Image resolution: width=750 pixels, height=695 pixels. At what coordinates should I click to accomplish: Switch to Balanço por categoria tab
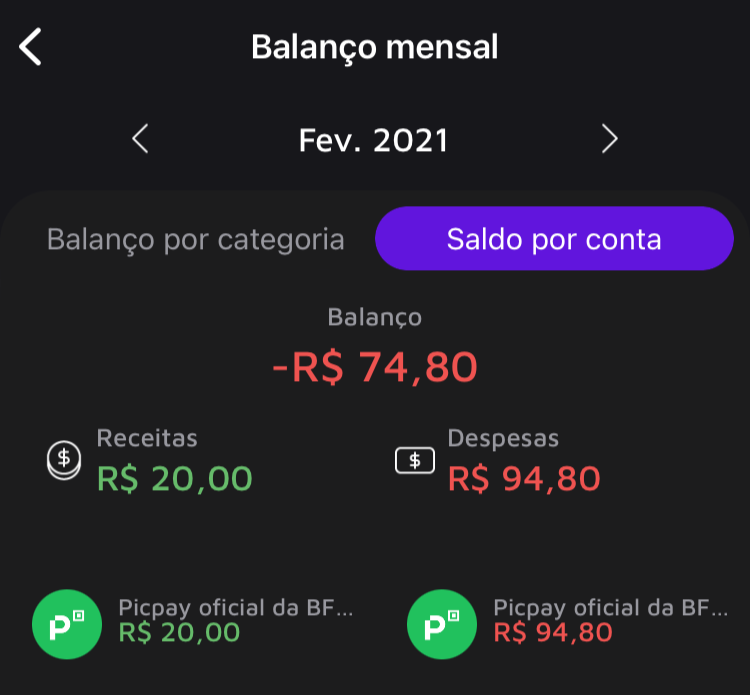196,240
